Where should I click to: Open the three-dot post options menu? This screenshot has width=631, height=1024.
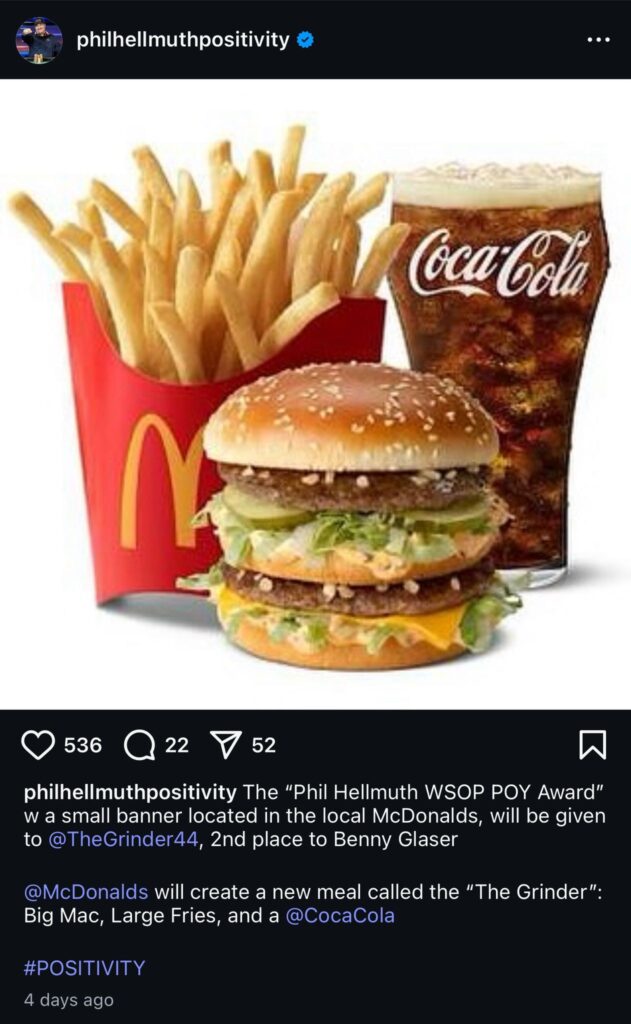point(597,40)
